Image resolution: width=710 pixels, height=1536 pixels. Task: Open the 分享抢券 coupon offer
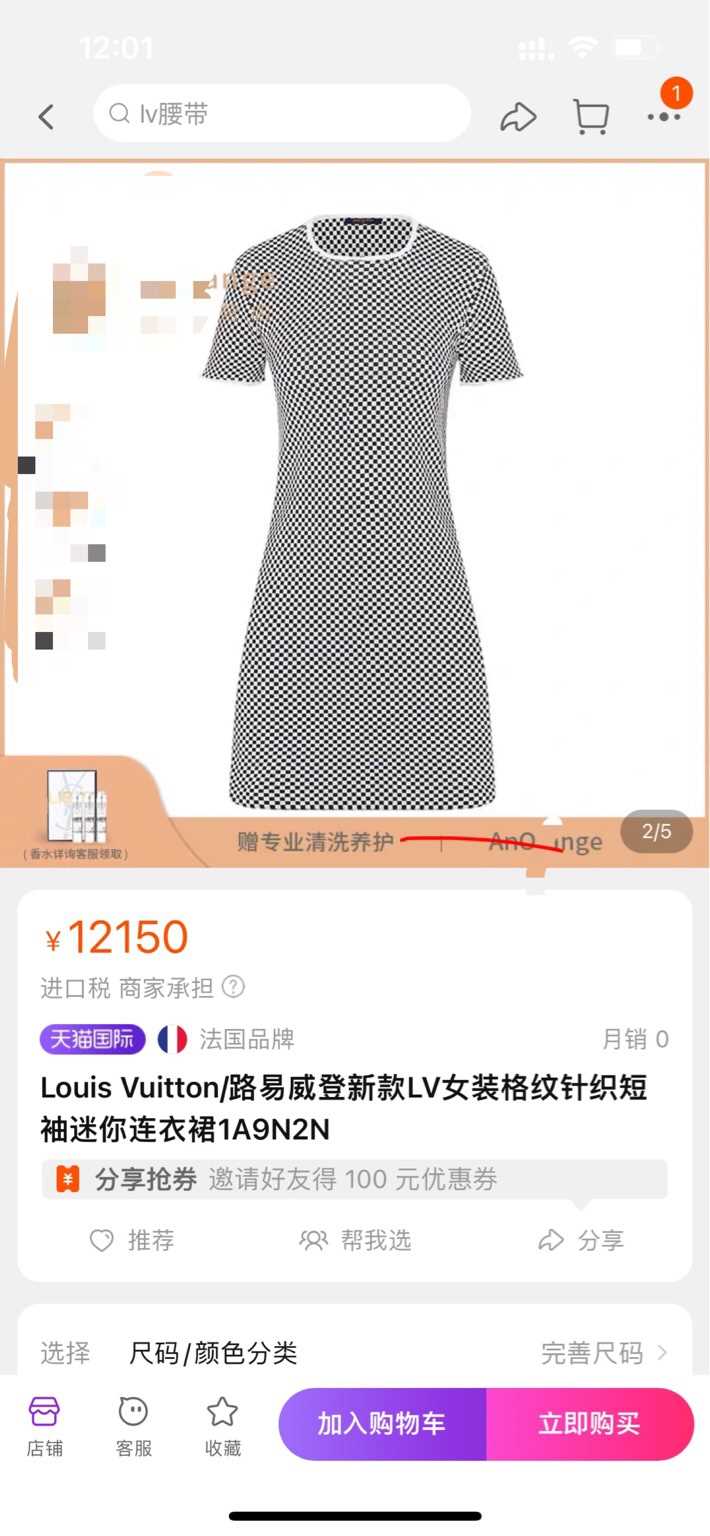(x=354, y=1179)
